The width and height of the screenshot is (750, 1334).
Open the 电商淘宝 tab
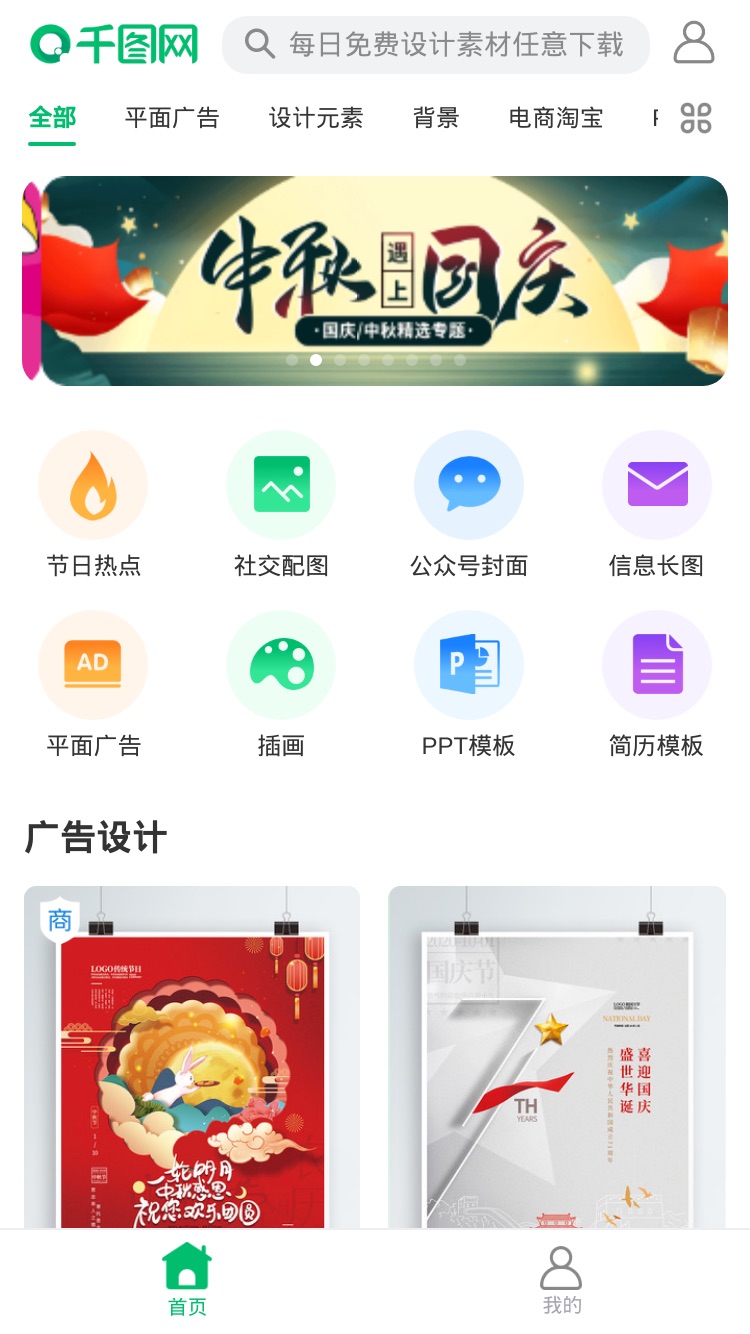[x=556, y=118]
